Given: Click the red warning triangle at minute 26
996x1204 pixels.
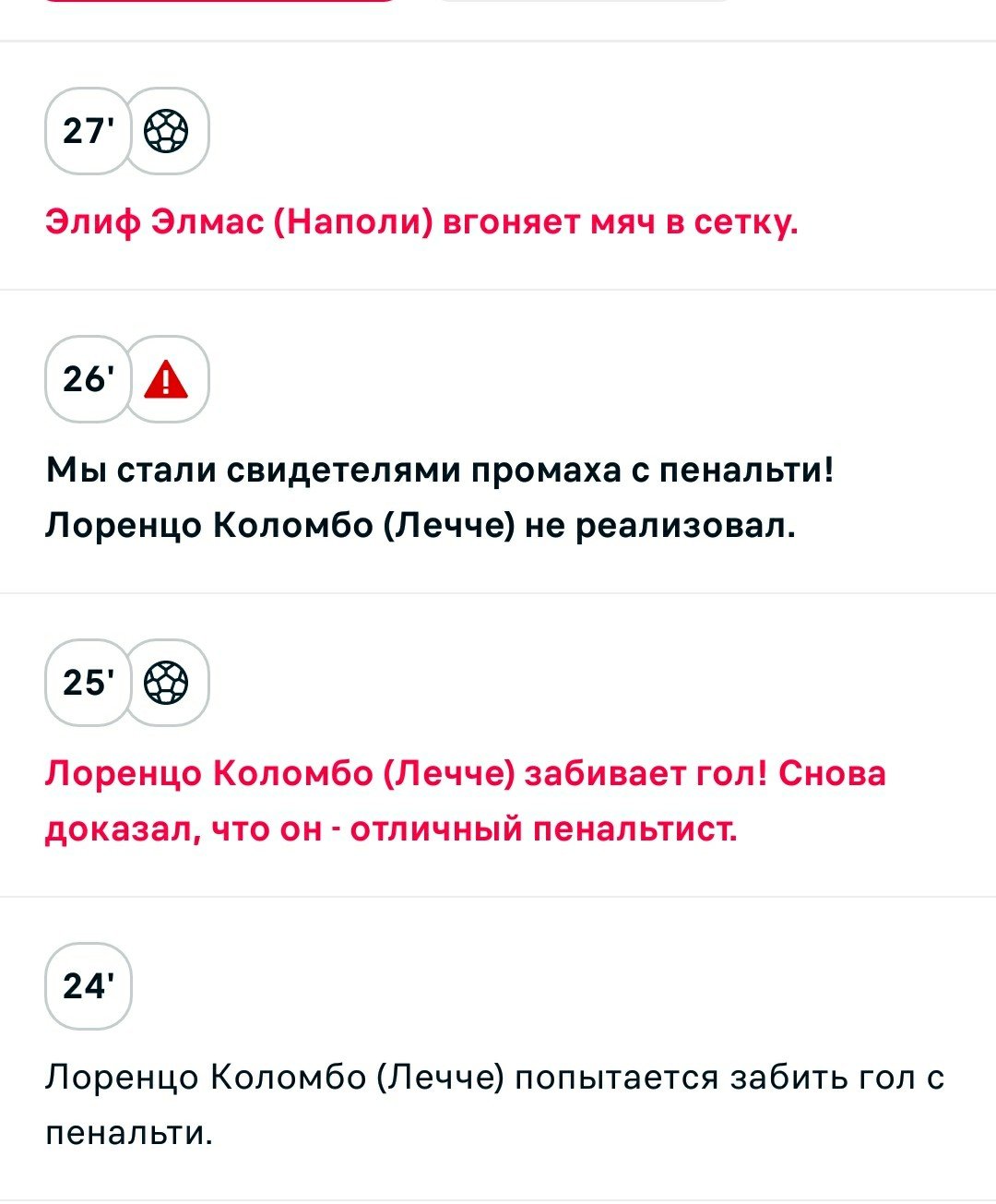Looking at the screenshot, I should [x=167, y=381].
